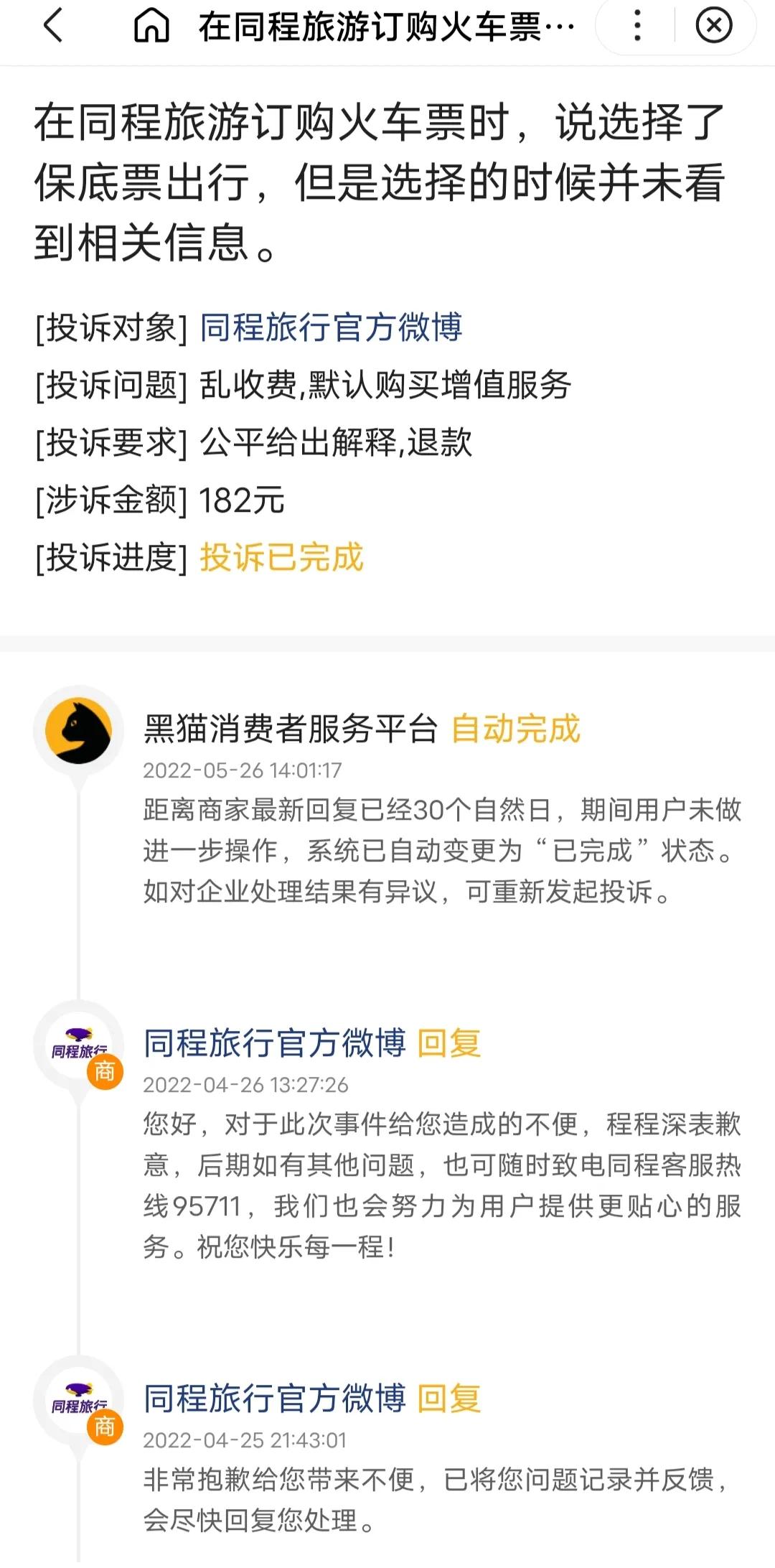This screenshot has height=1568, width=775.
Task: Open the home icon in title bar
Action: point(151,24)
